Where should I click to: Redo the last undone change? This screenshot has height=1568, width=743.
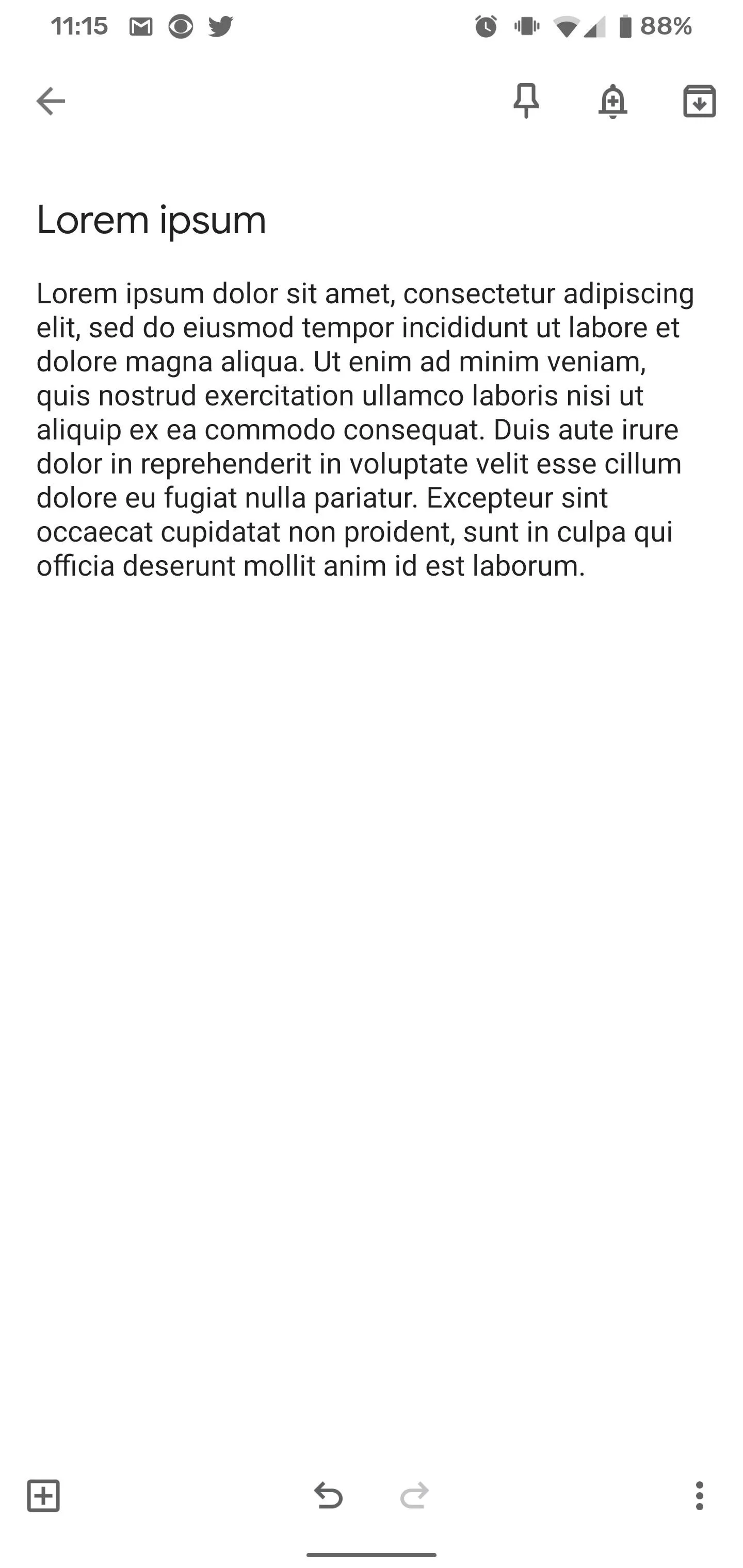415,1496
